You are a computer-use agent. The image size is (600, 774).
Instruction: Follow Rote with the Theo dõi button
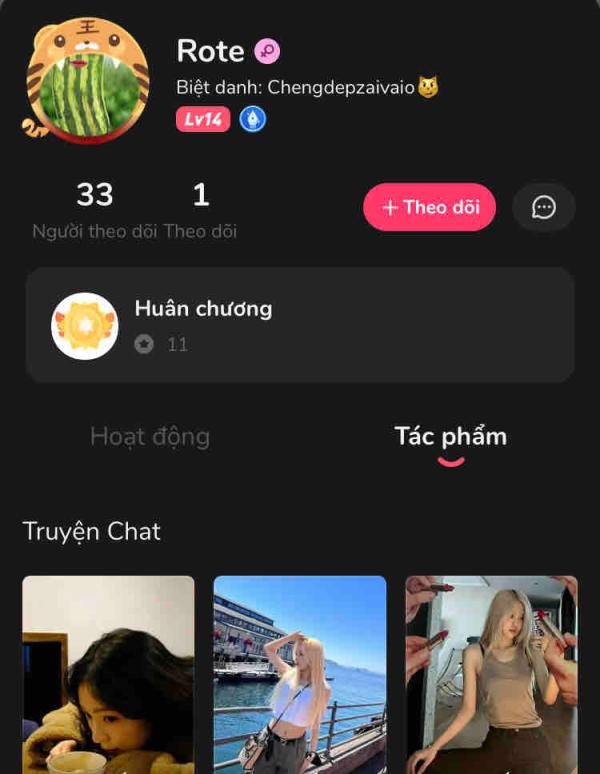point(429,207)
